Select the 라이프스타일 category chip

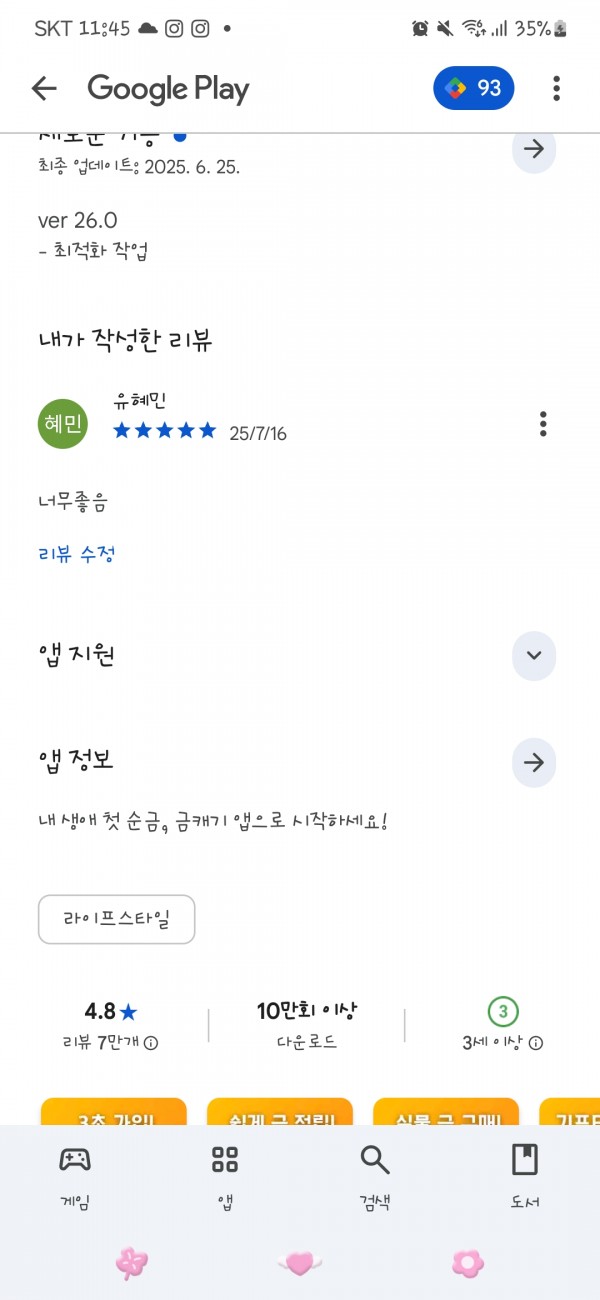[x=116, y=920]
